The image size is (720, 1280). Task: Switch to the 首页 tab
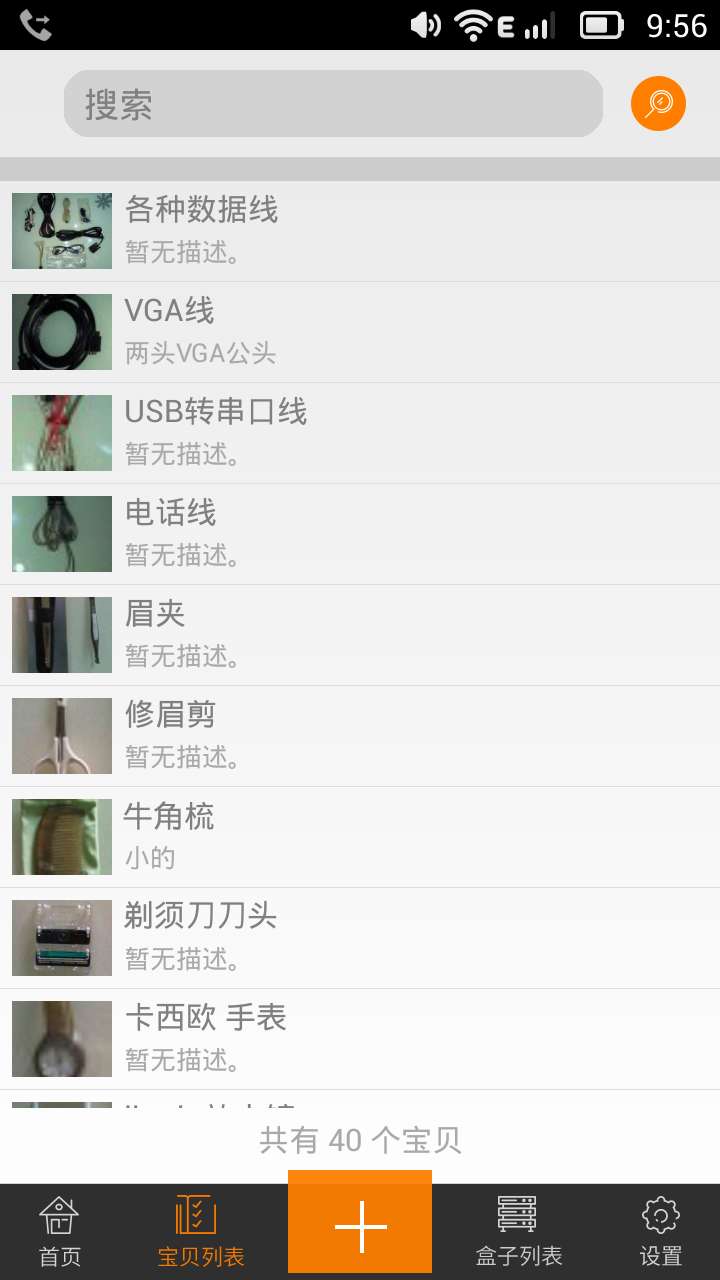click(x=59, y=1232)
